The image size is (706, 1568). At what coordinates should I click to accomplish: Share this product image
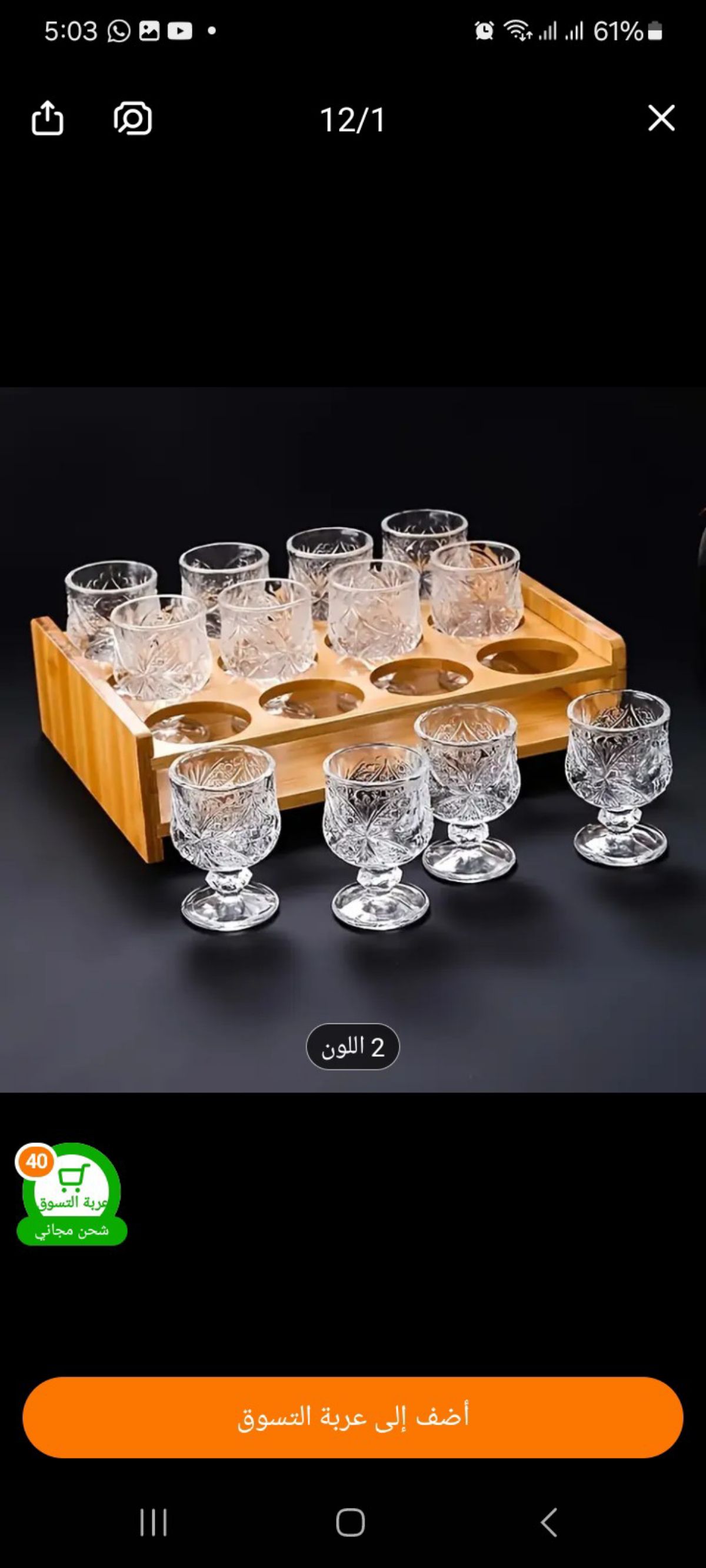47,118
